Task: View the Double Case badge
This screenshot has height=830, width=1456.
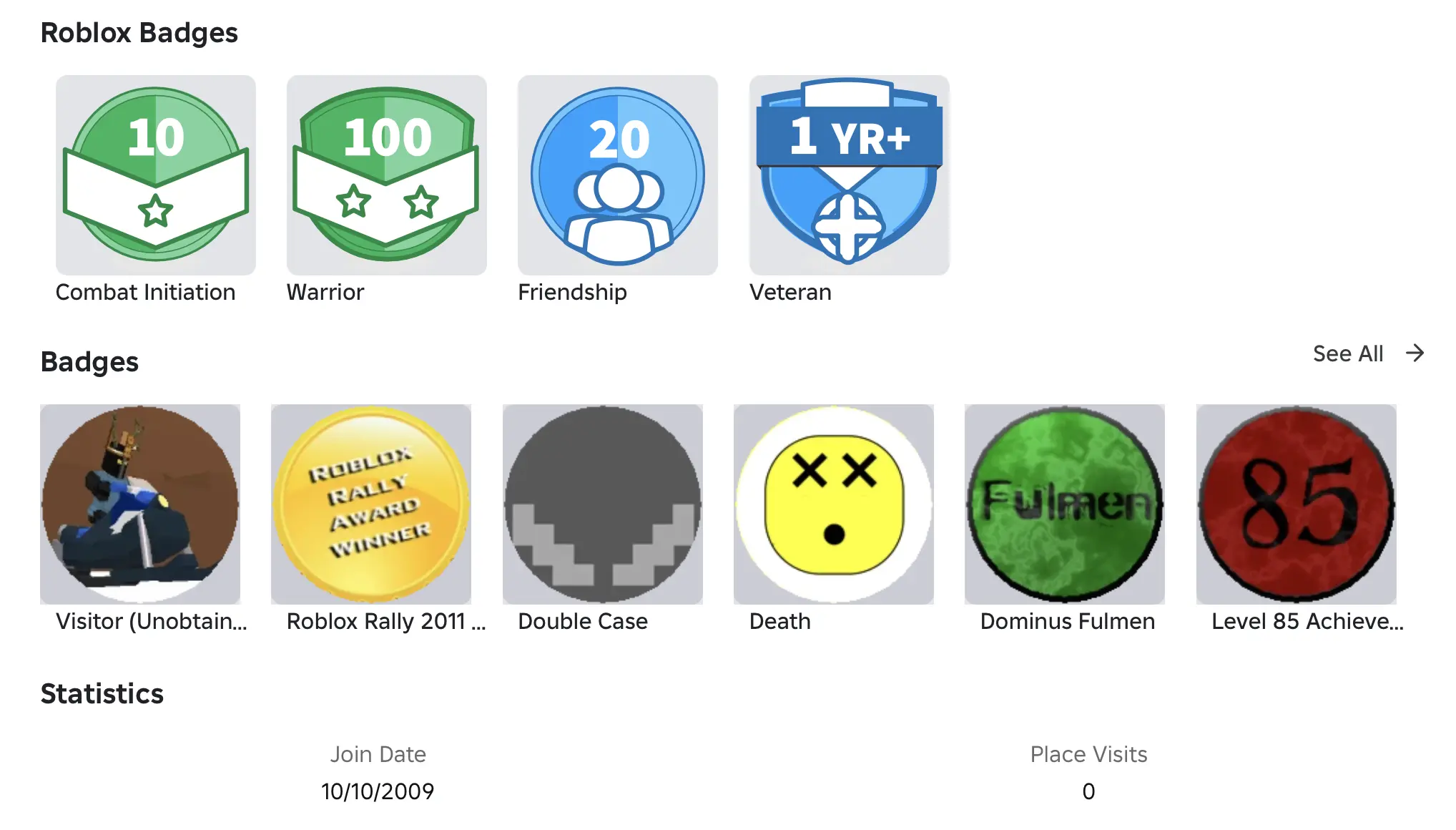Action: [602, 504]
